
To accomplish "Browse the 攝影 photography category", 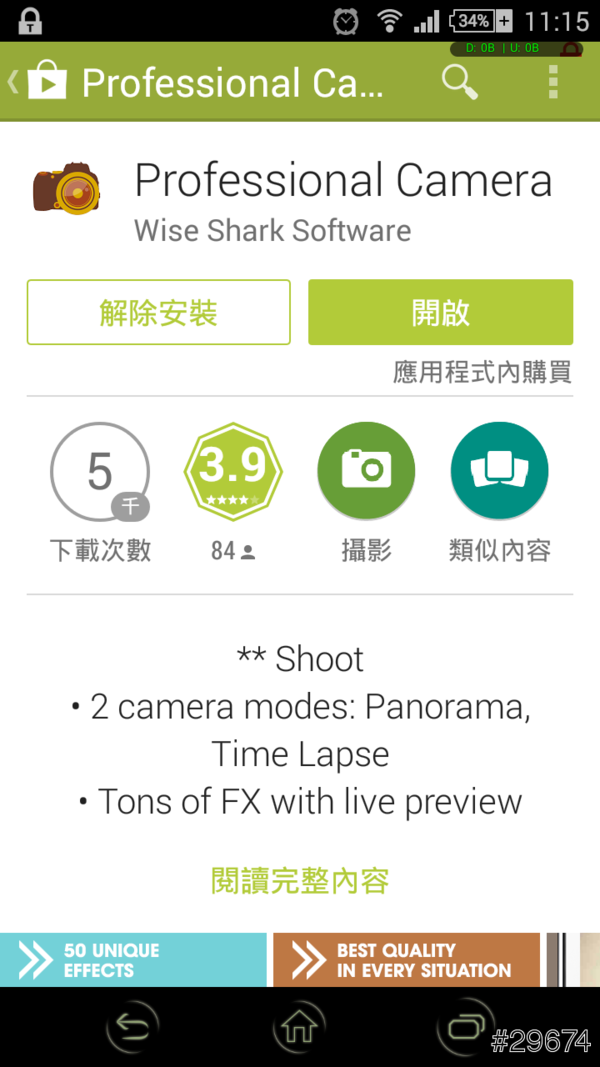I will pos(366,472).
